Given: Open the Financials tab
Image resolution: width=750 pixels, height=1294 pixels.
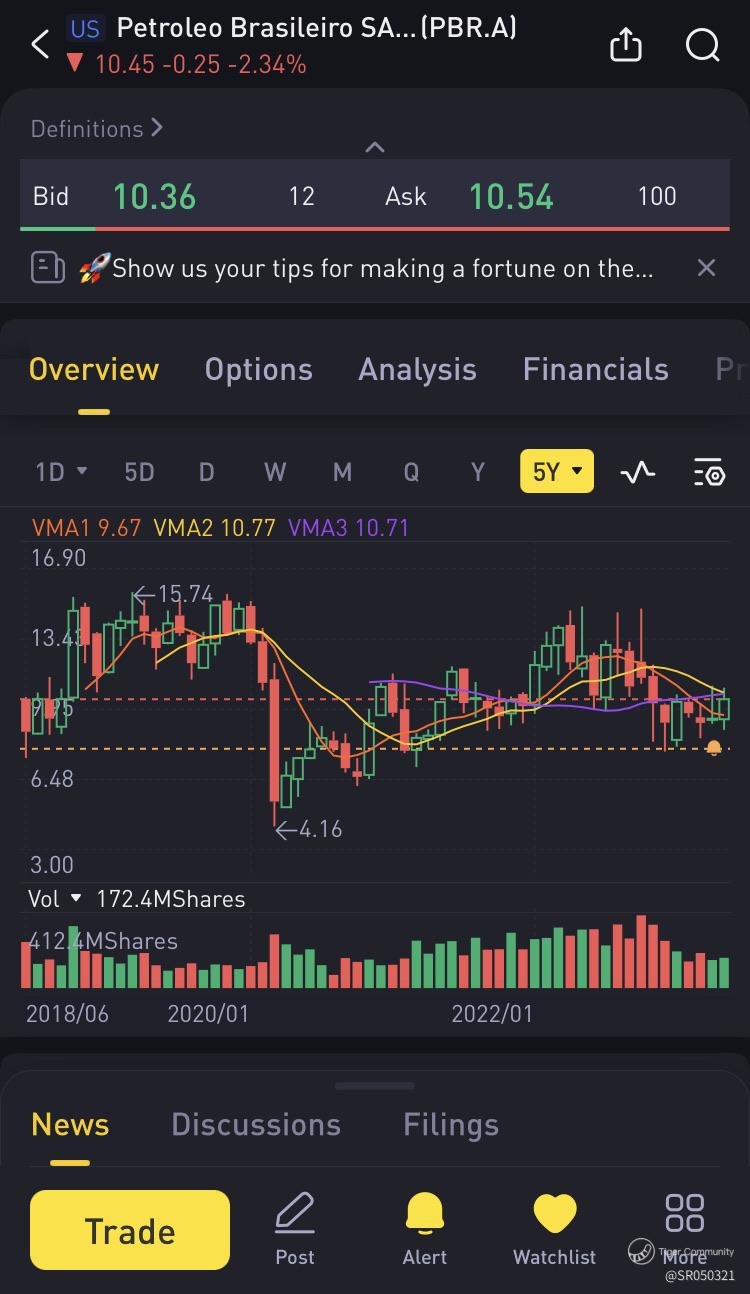Looking at the screenshot, I should click(x=595, y=369).
